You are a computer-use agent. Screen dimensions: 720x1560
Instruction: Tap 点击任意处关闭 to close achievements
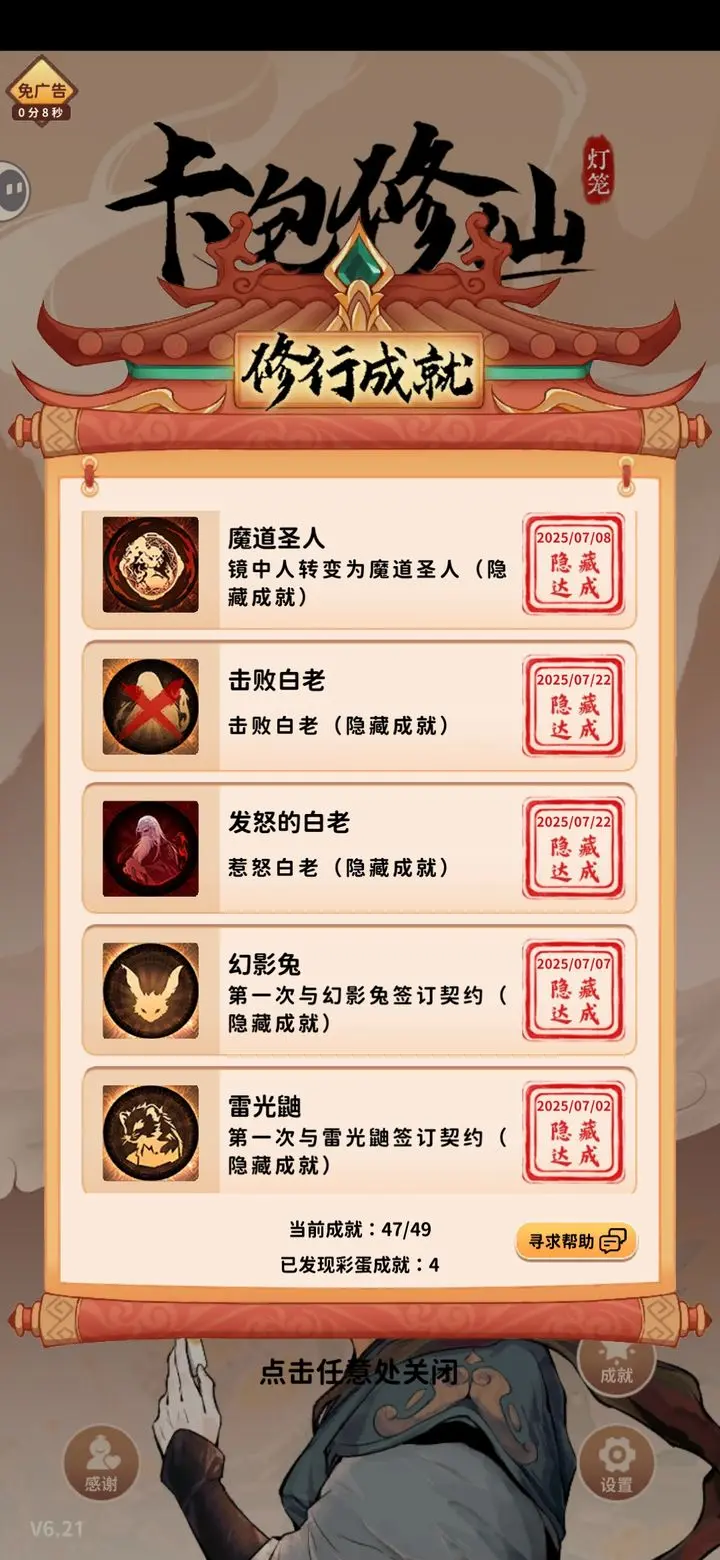tap(359, 1372)
